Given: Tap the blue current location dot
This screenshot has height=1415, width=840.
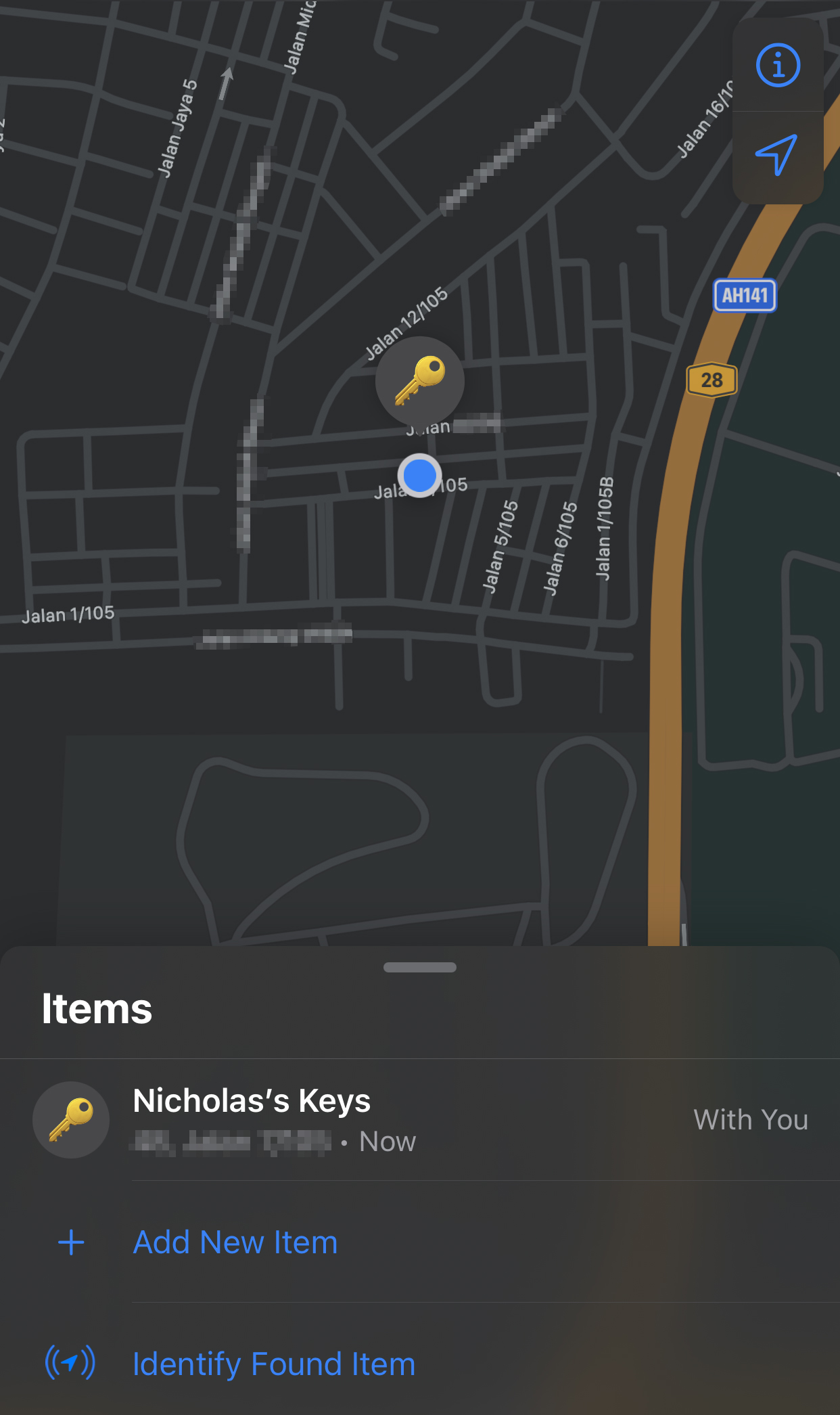Looking at the screenshot, I should click(x=419, y=475).
